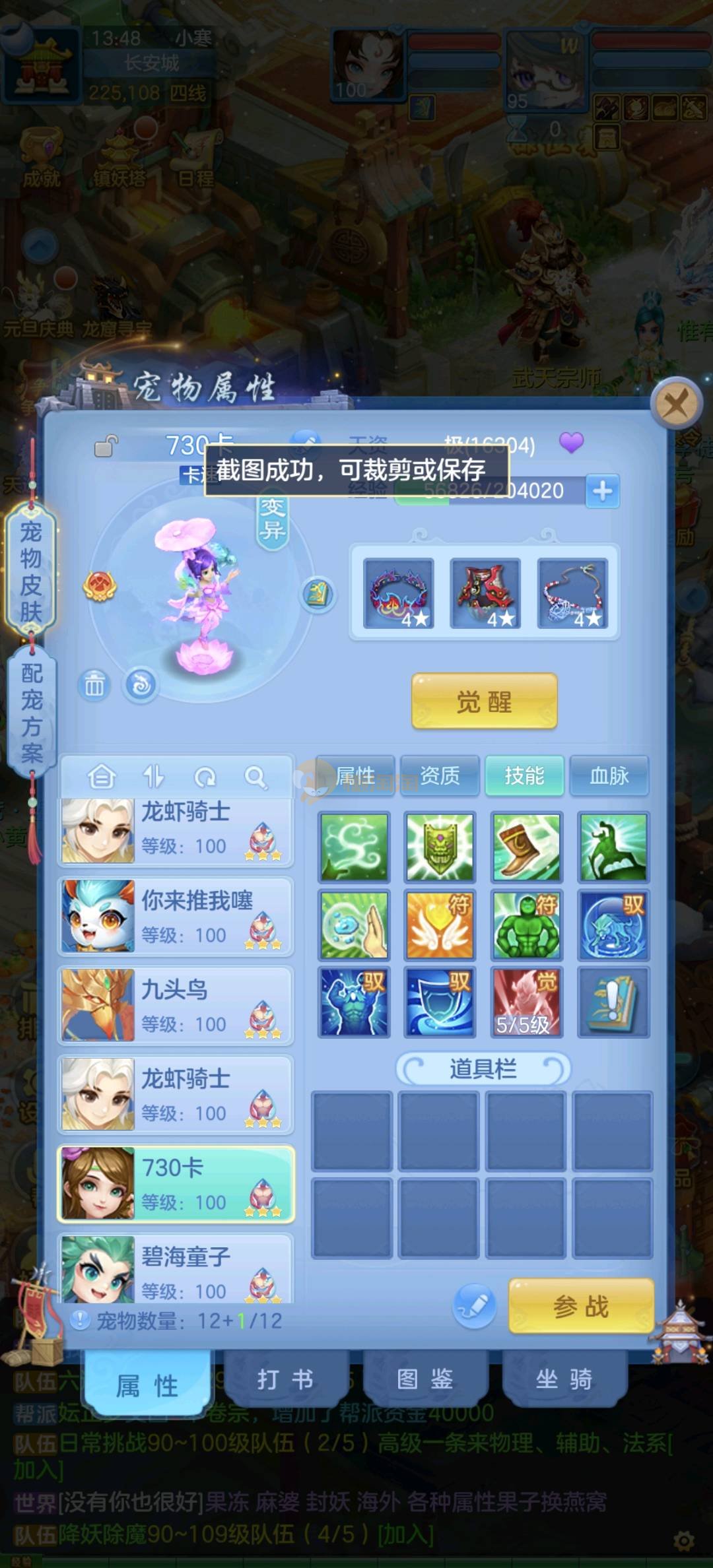
Task: Select the pet 你来推我噻
Action: (x=176, y=916)
